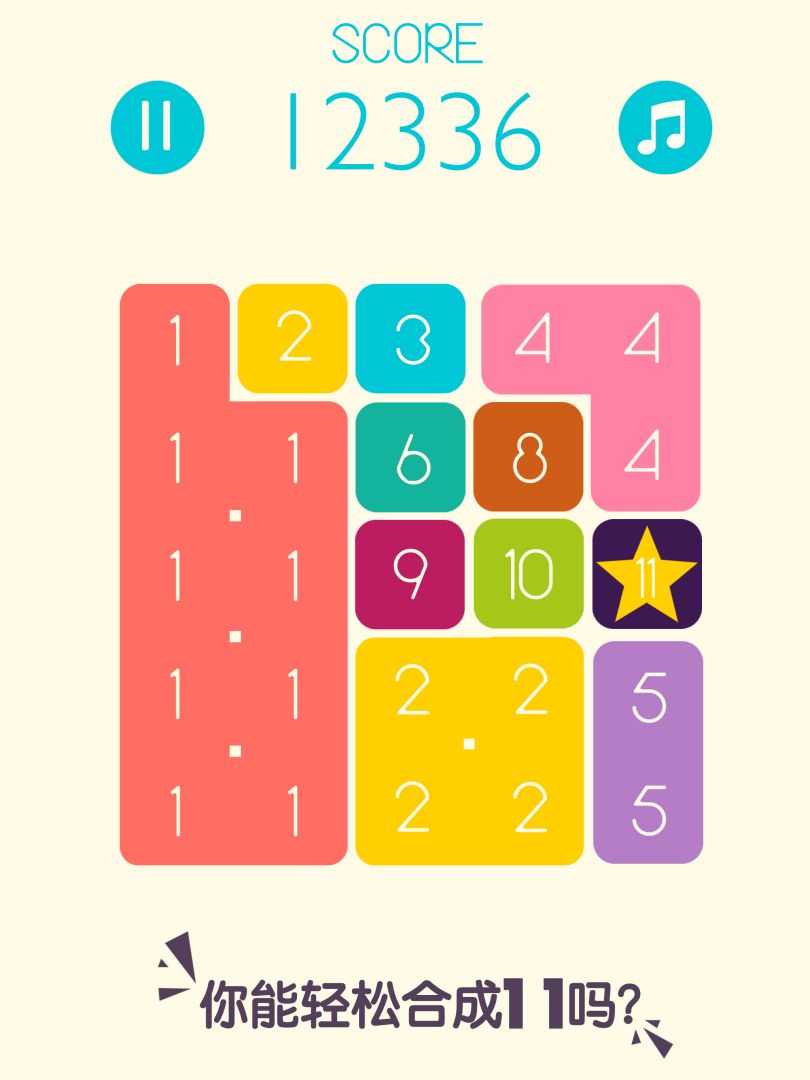The width and height of the screenshot is (810, 1080).
Task: Tap the orange number 8 tile
Action: [x=528, y=457]
